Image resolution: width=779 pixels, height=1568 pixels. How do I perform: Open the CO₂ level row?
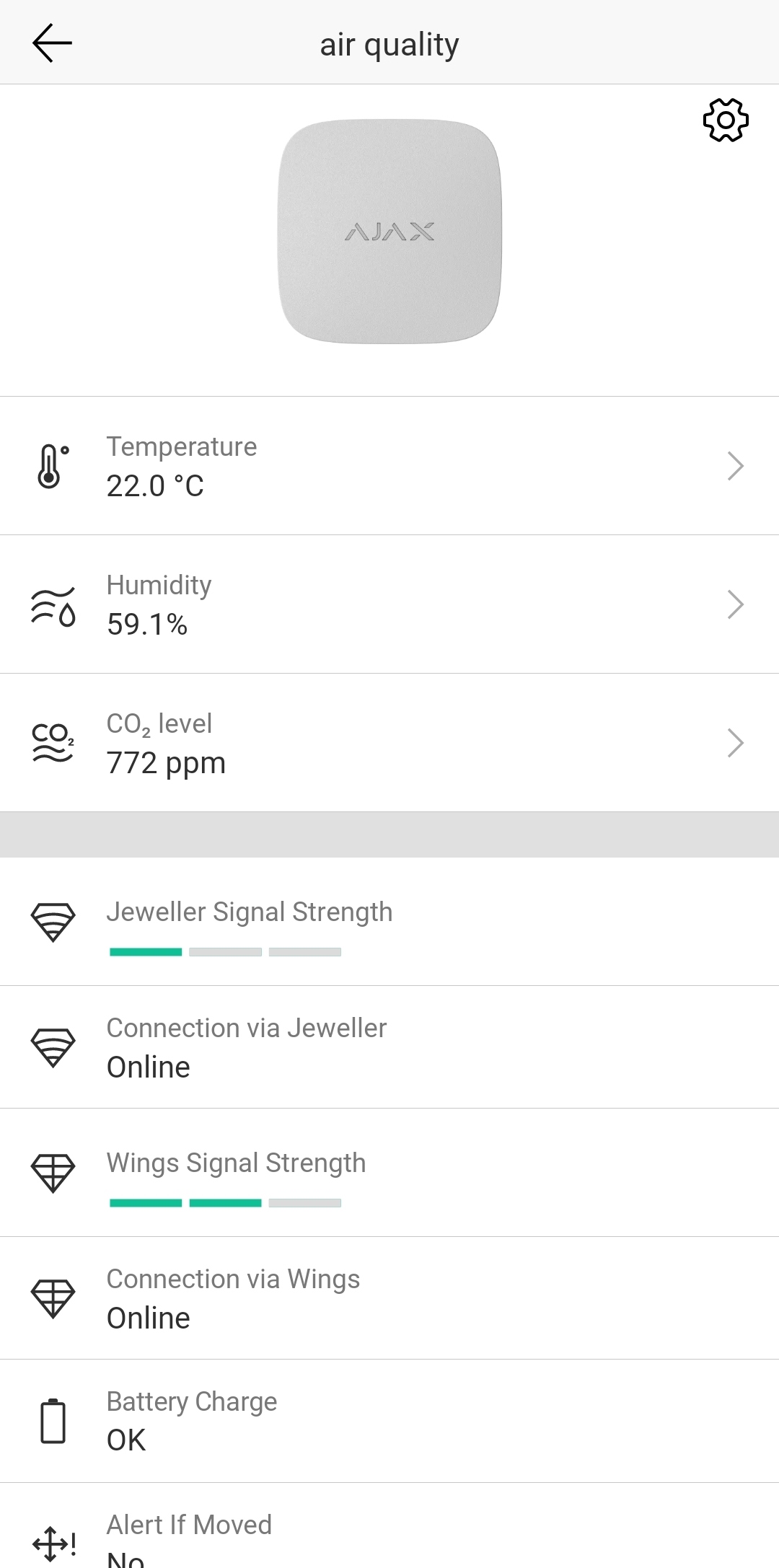(389, 743)
